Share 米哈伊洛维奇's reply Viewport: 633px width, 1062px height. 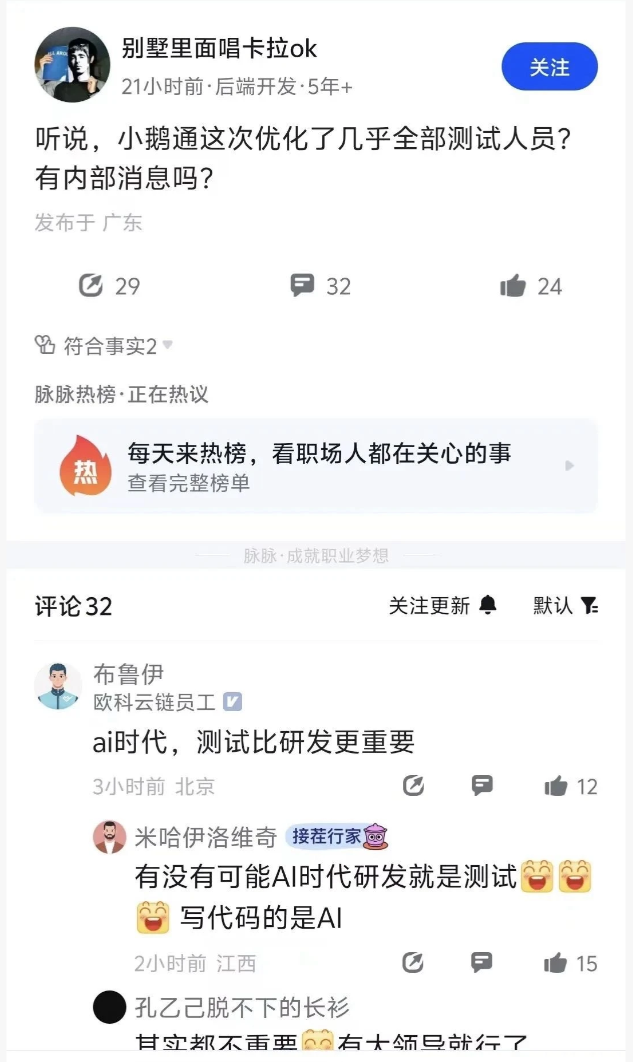tap(413, 963)
